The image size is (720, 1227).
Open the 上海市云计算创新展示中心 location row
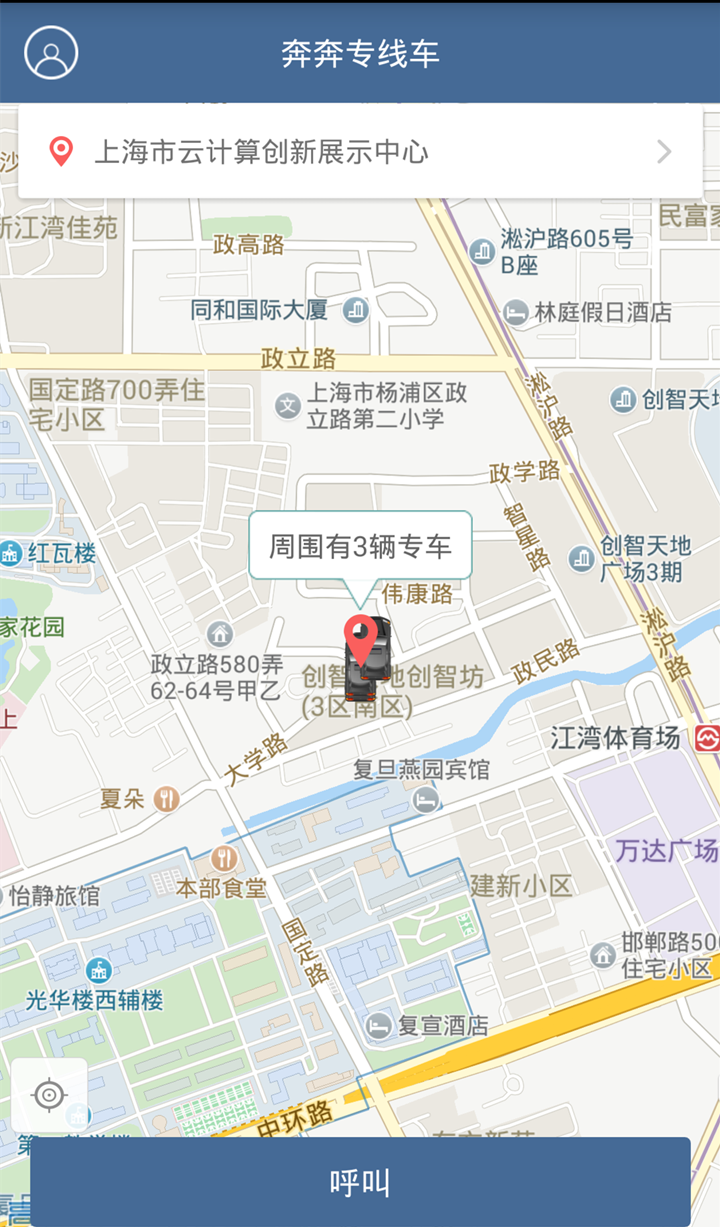(x=360, y=152)
